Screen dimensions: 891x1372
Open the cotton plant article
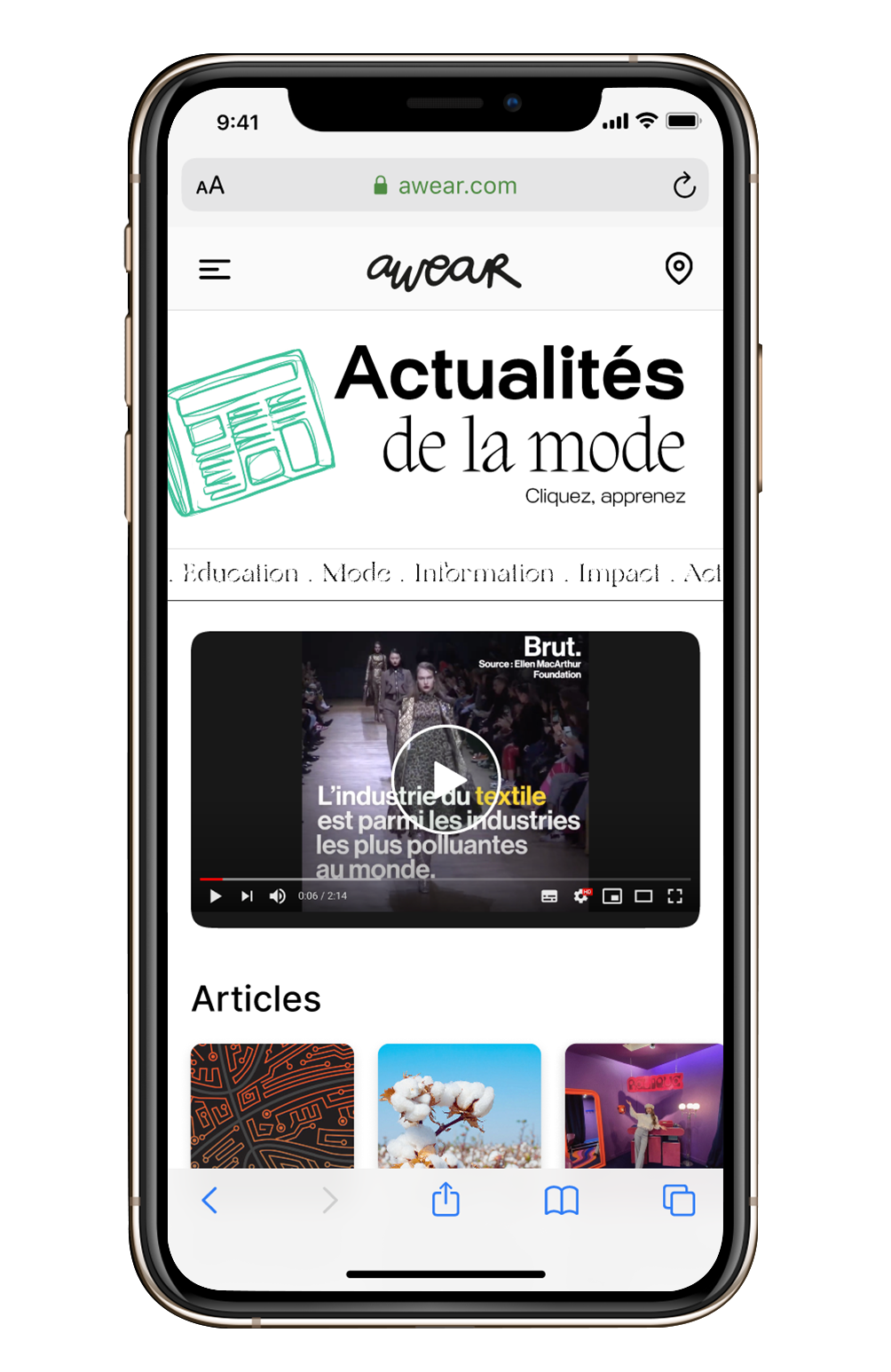(459, 1106)
